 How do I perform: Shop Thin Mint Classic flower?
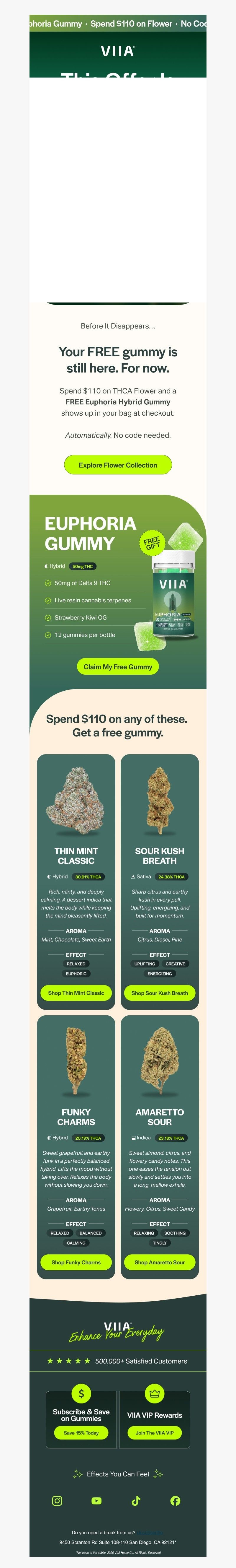(x=76, y=993)
